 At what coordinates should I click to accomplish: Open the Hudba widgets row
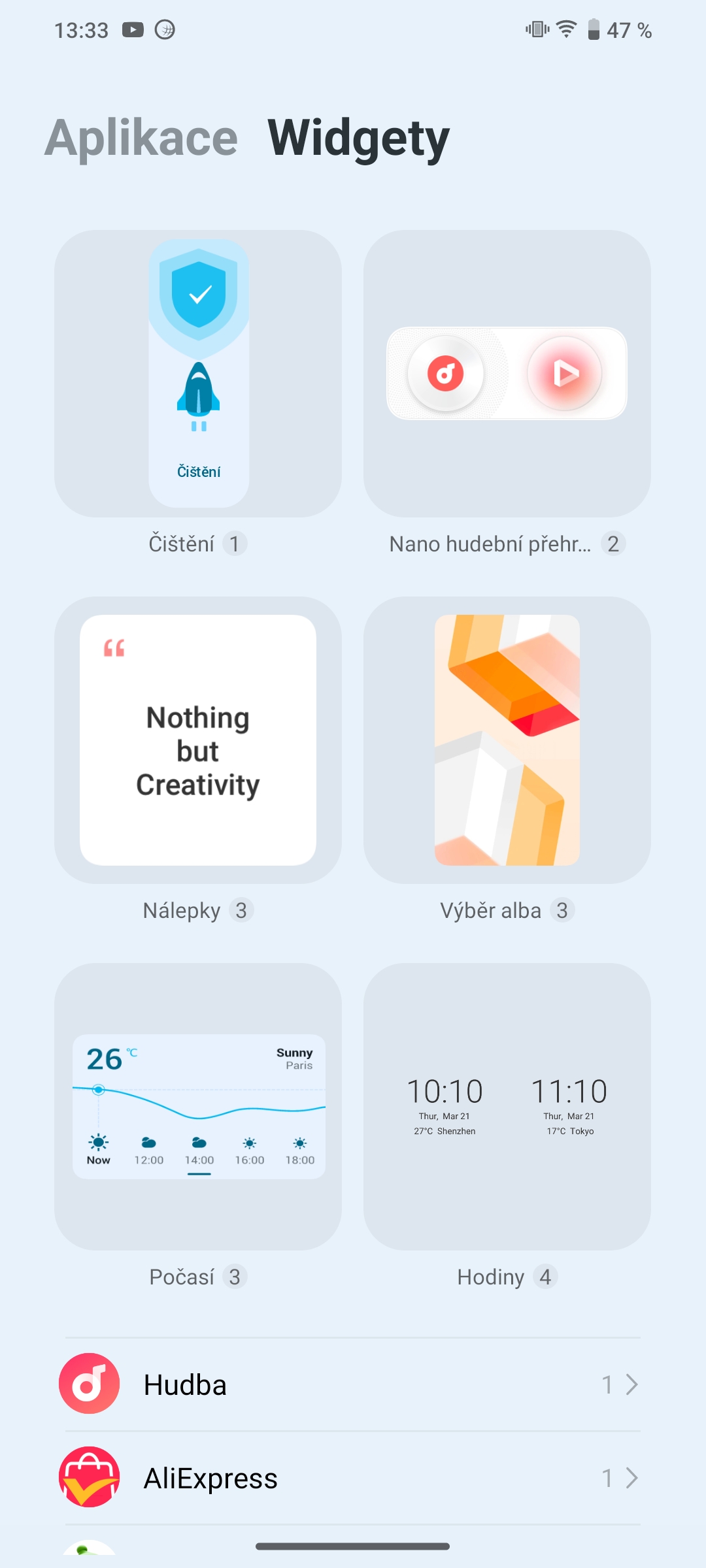click(353, 1384)
